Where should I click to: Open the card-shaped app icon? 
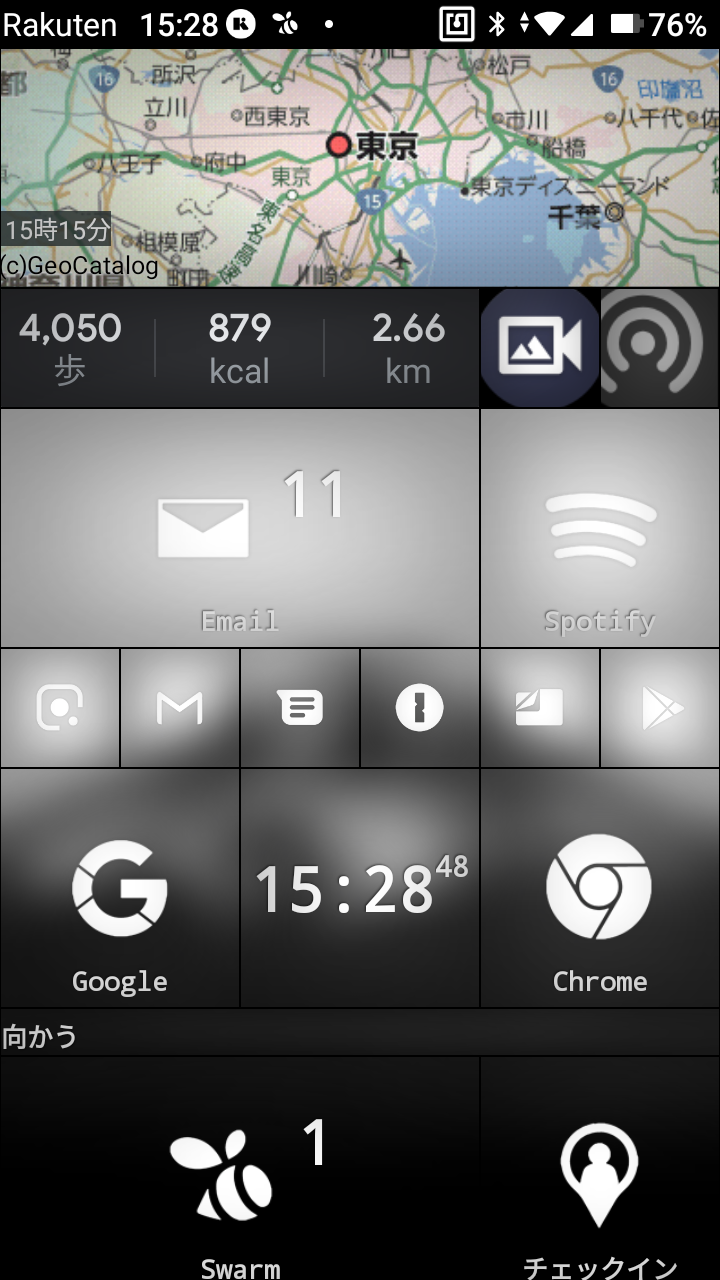(540, 708)
